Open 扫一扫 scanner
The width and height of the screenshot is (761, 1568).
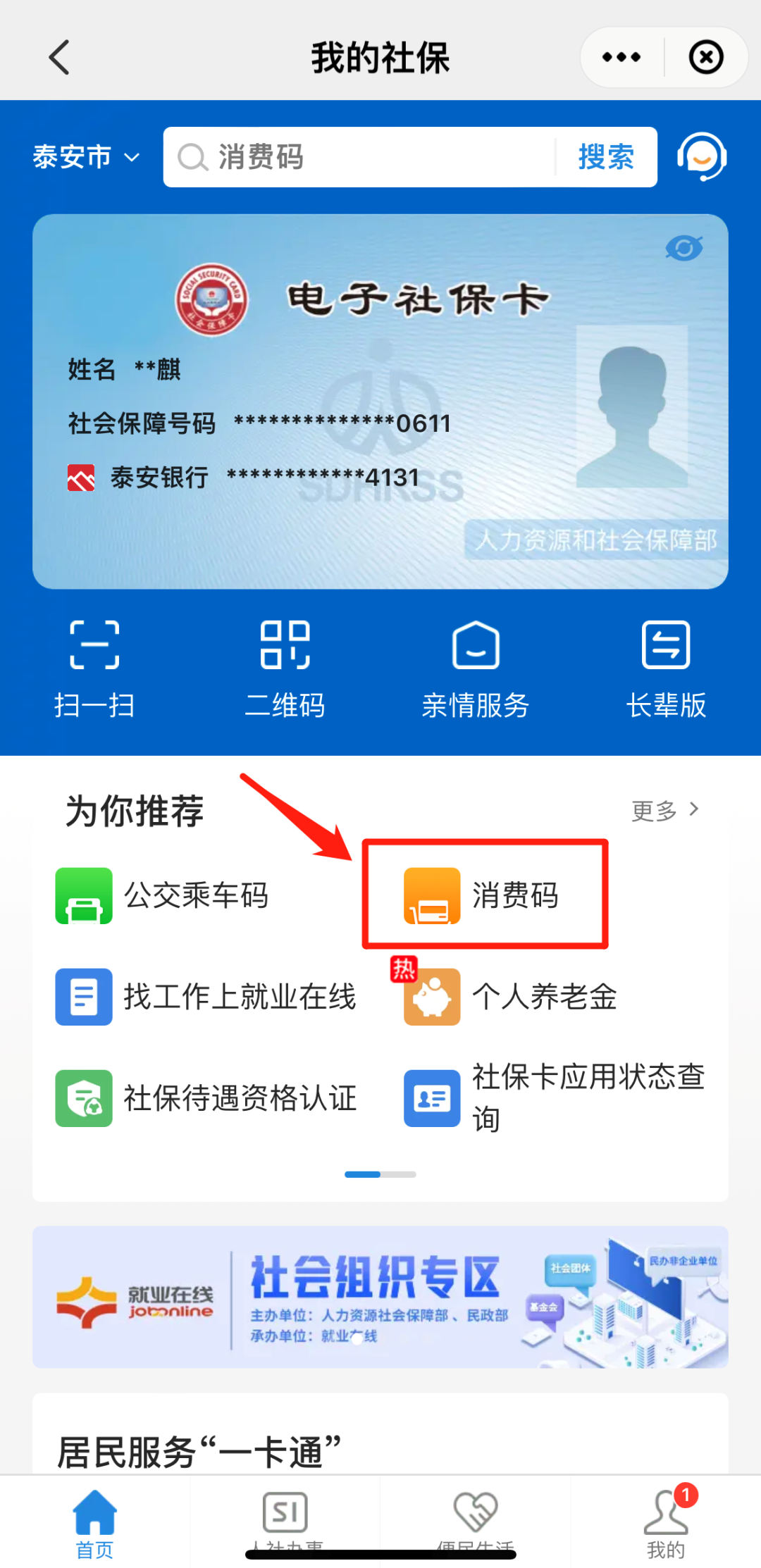pos(94,668)
